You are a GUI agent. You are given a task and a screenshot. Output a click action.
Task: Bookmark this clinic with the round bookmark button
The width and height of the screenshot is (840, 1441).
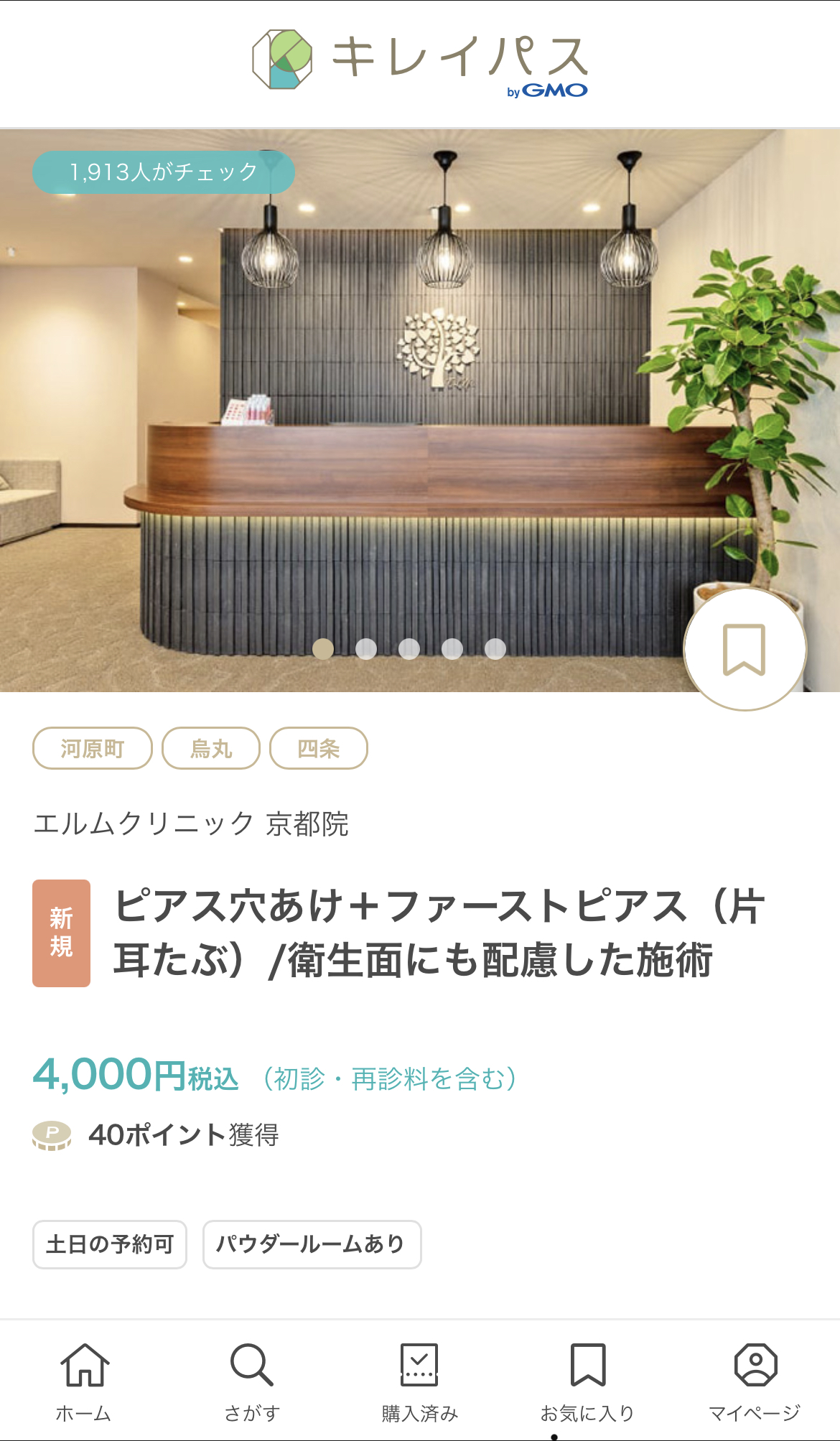tap(745, 650)
